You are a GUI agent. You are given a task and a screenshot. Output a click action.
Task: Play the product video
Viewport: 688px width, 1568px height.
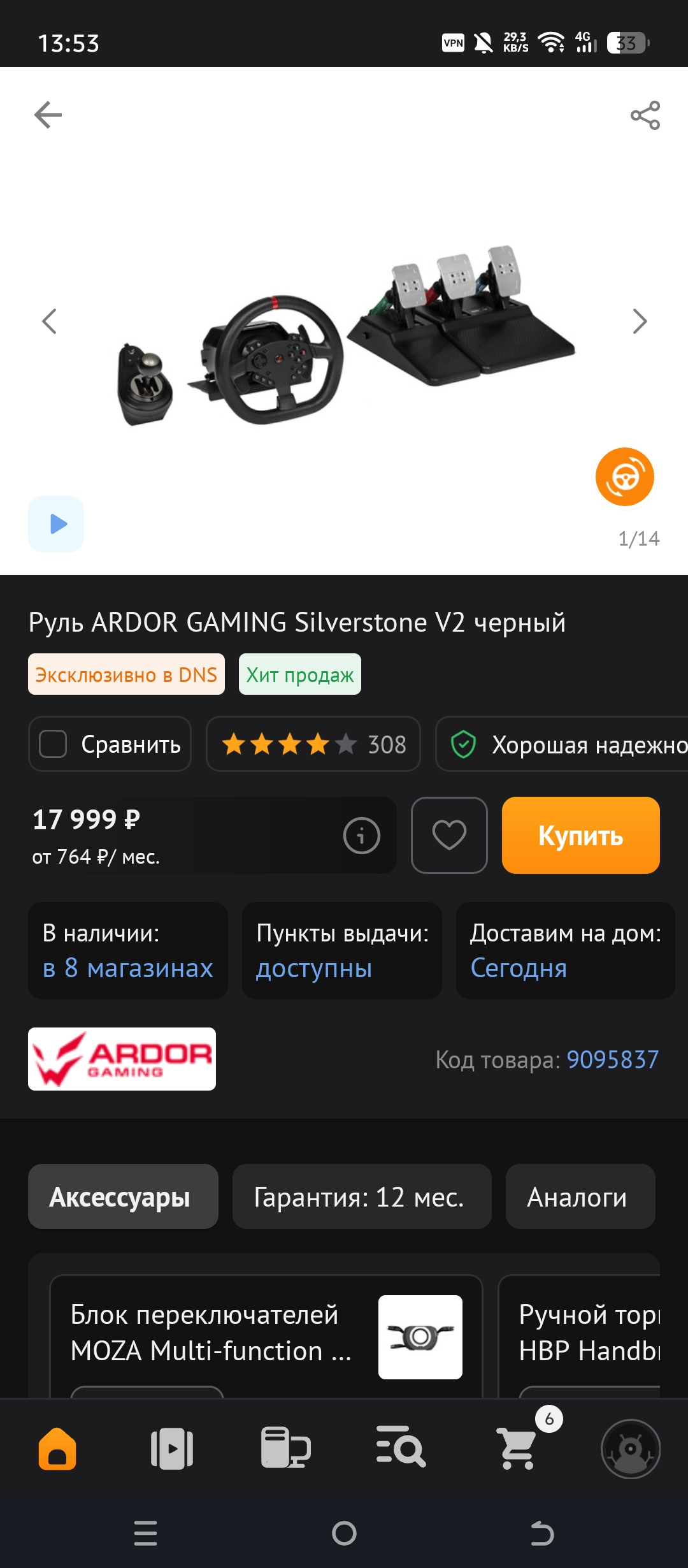coord(56,524)
